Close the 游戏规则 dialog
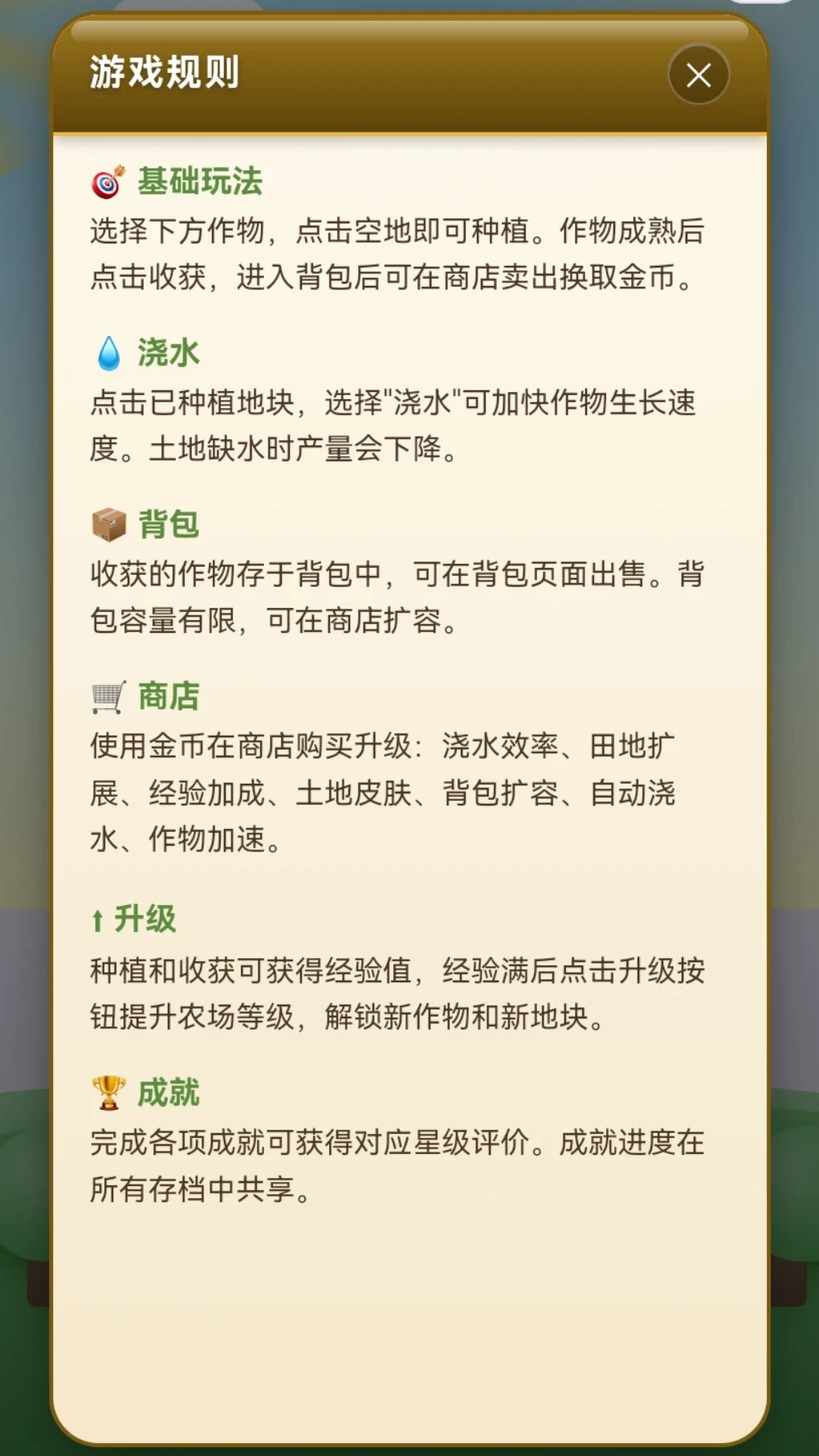The height and width of the screenshot is (1456, 819). click(699, 75)
